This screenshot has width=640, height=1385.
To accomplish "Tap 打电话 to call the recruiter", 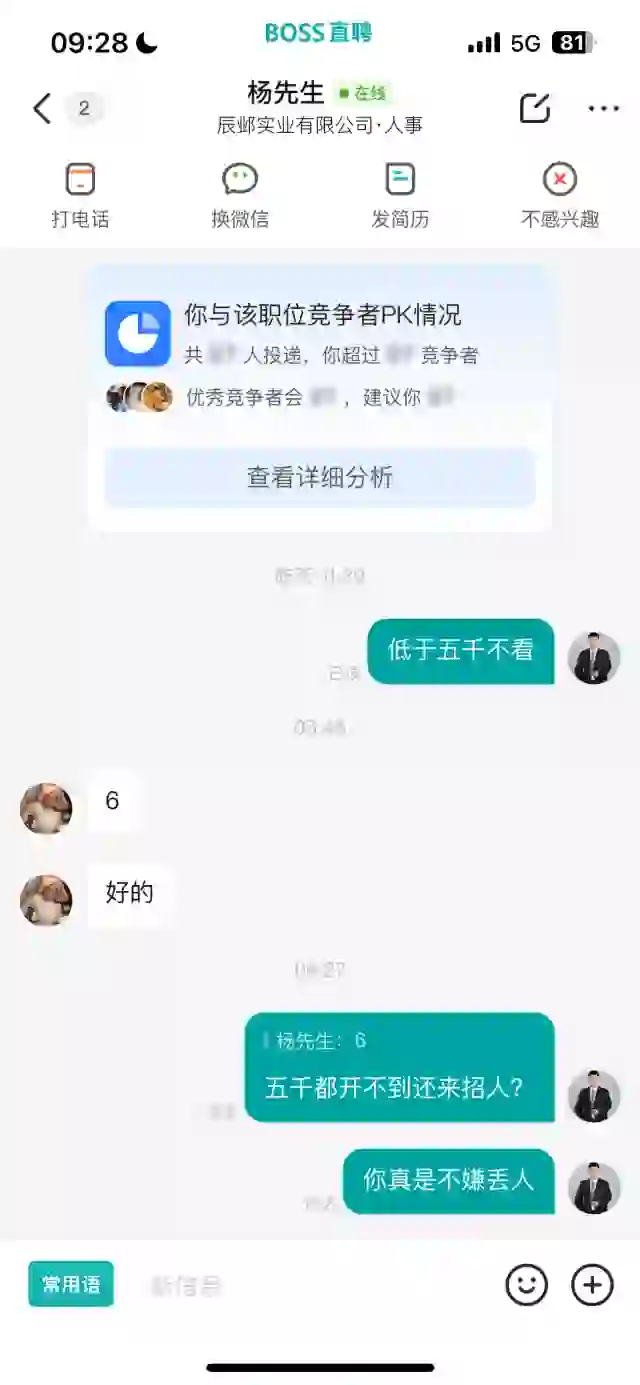I will (x=80, y=195).
